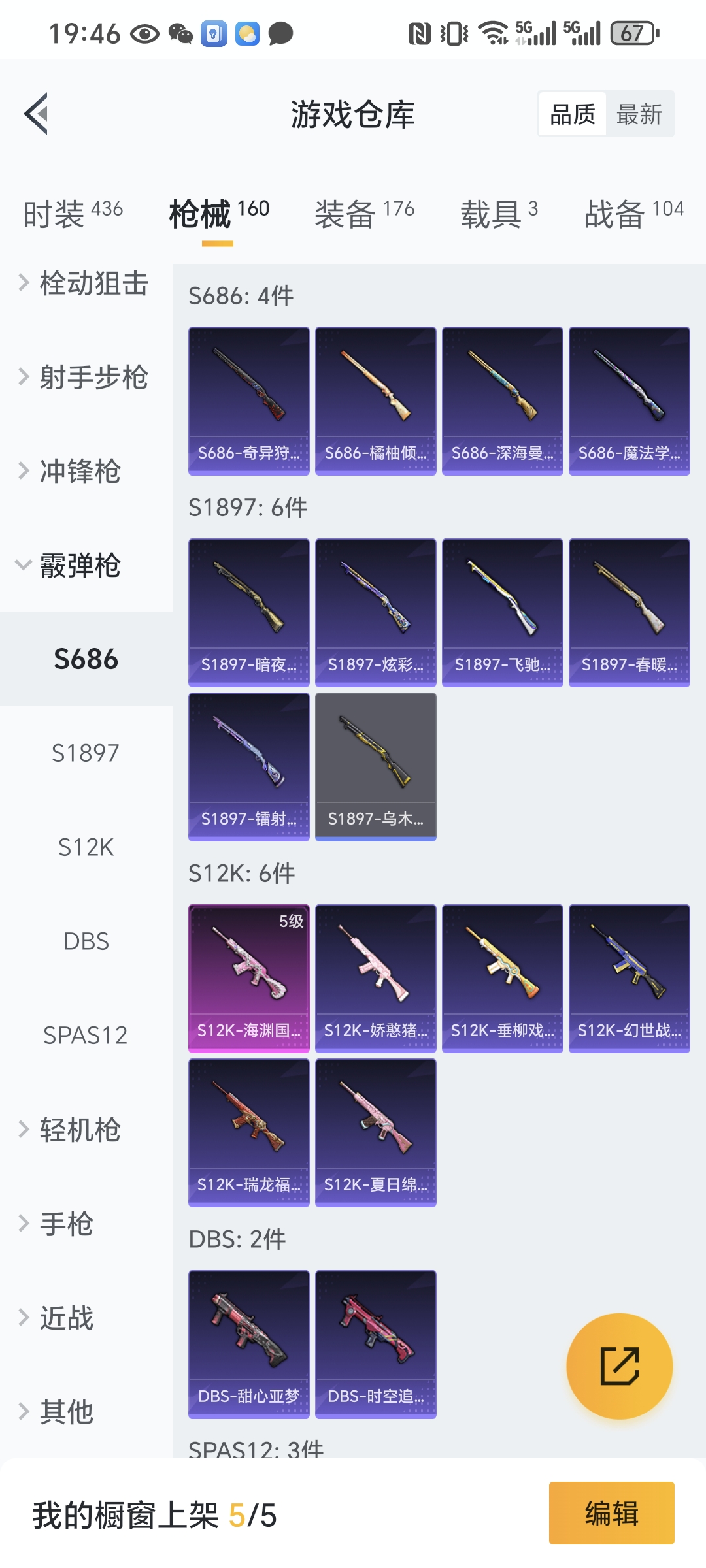Open the DBS-甜心亚梦 skin tile

pyautogui.click(x=248, y=1344)
